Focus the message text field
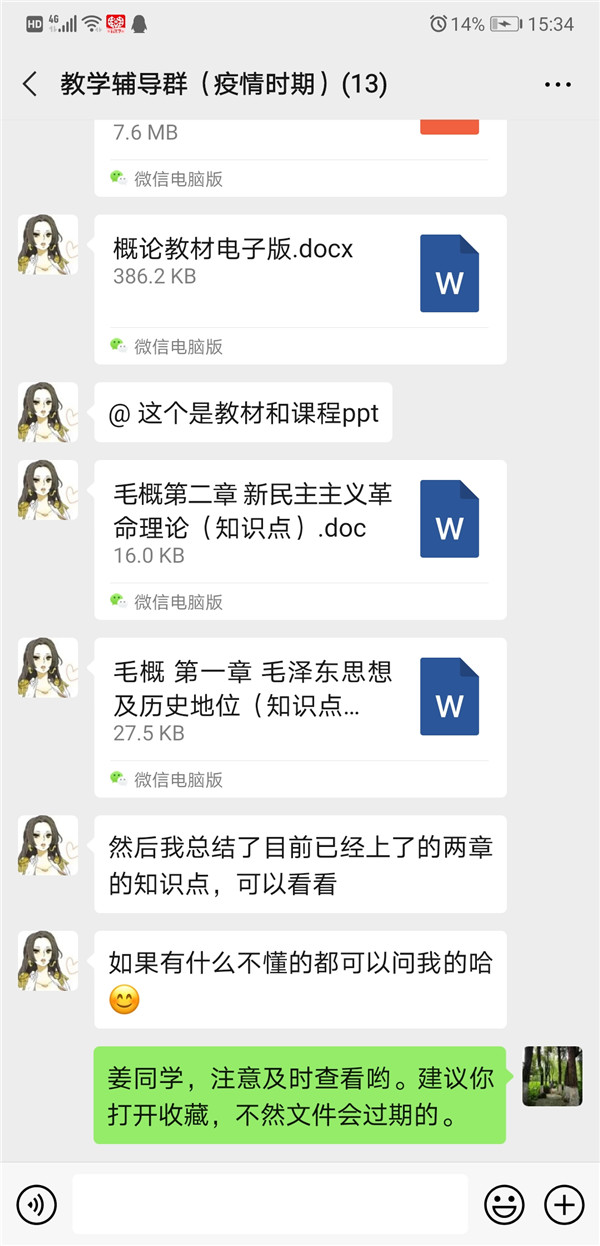Image resolution: width=600 pixels, height=1246 pixels. click(x=270, y=1205)
